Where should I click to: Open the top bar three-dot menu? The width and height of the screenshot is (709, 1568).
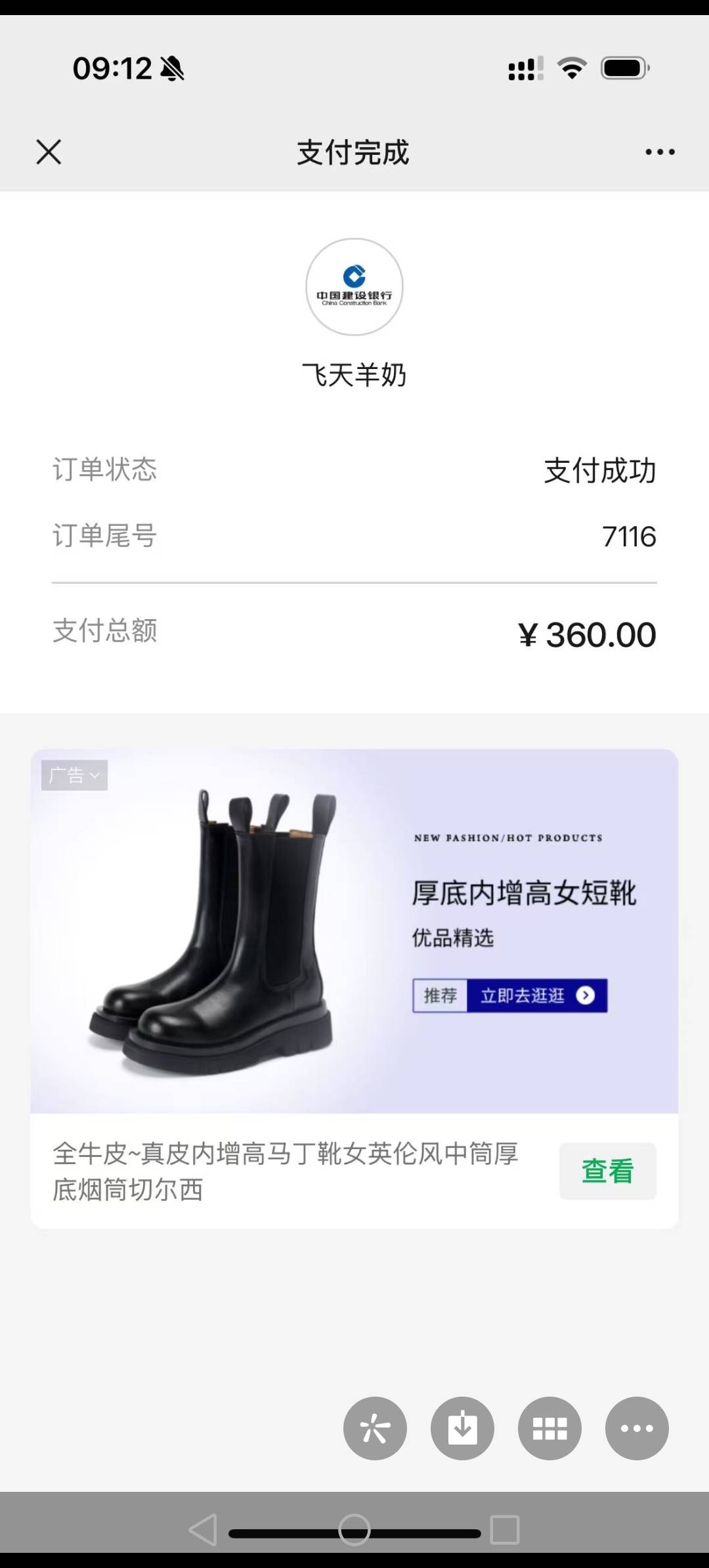pyautogui.click(x=659, y=152)
